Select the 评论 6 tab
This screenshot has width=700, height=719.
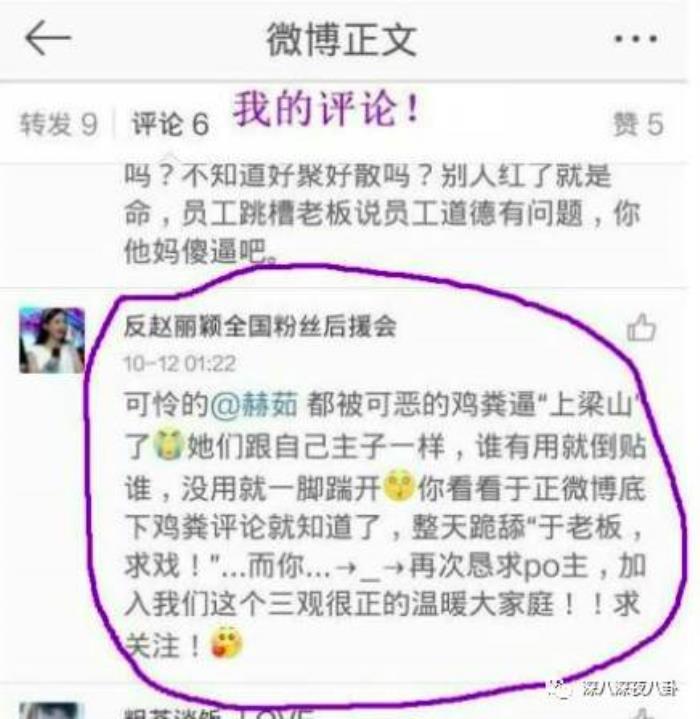[170, 124]
